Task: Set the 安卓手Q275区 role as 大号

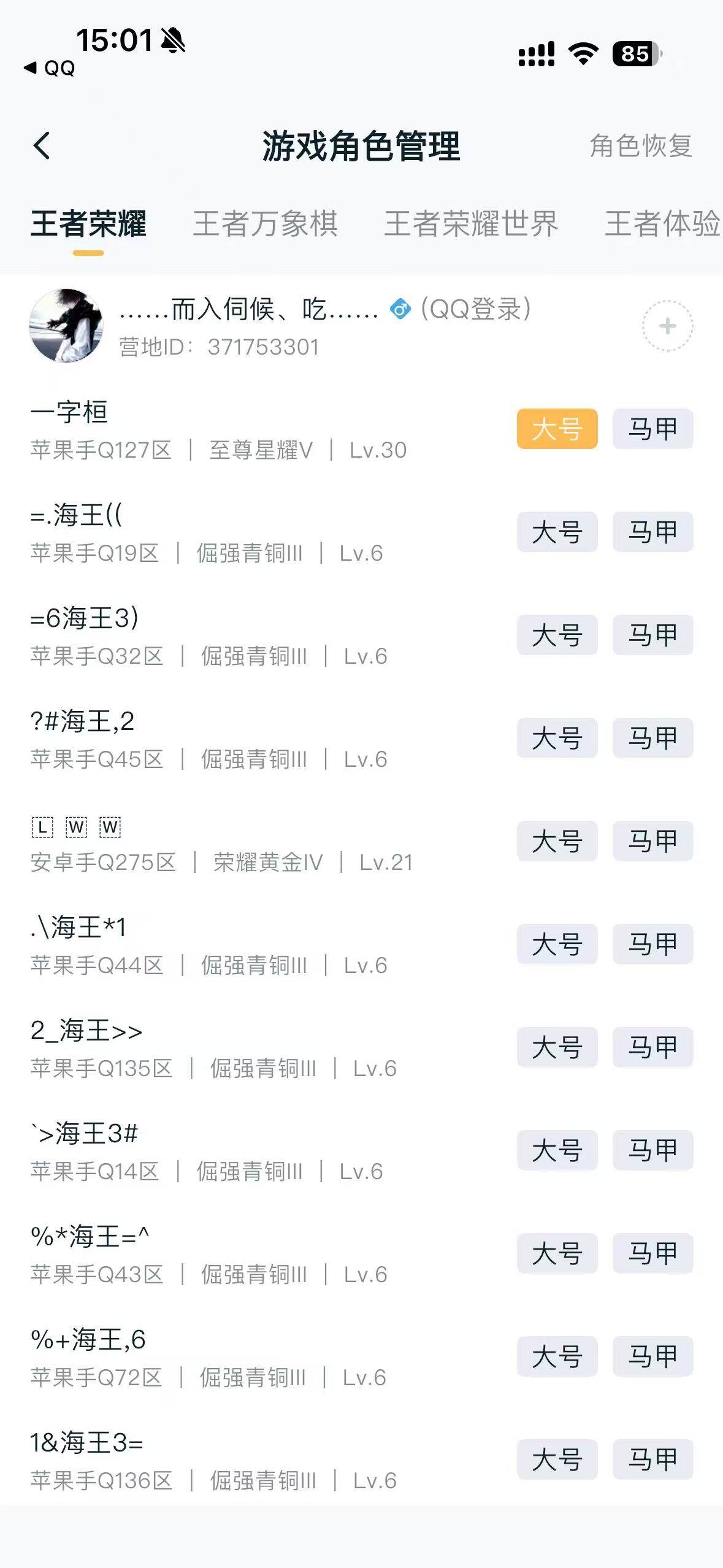Action: pos(557,841)
